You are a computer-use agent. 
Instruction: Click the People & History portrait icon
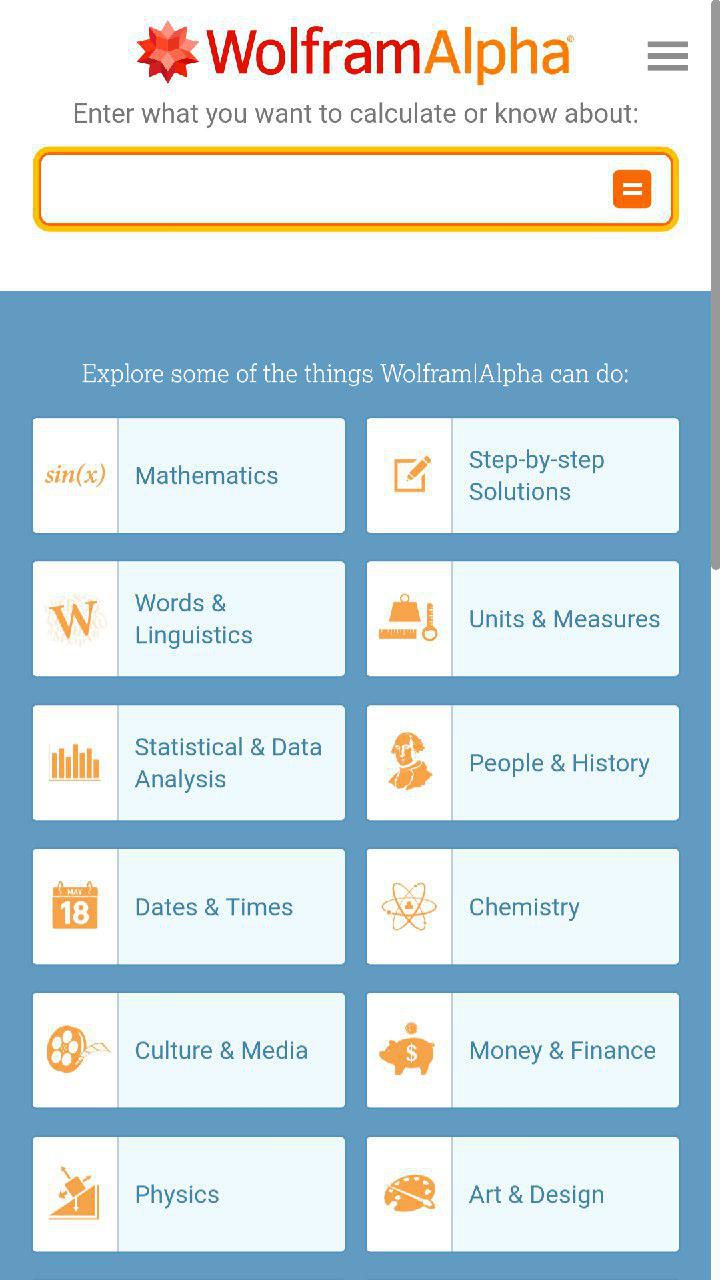point(408,762)
